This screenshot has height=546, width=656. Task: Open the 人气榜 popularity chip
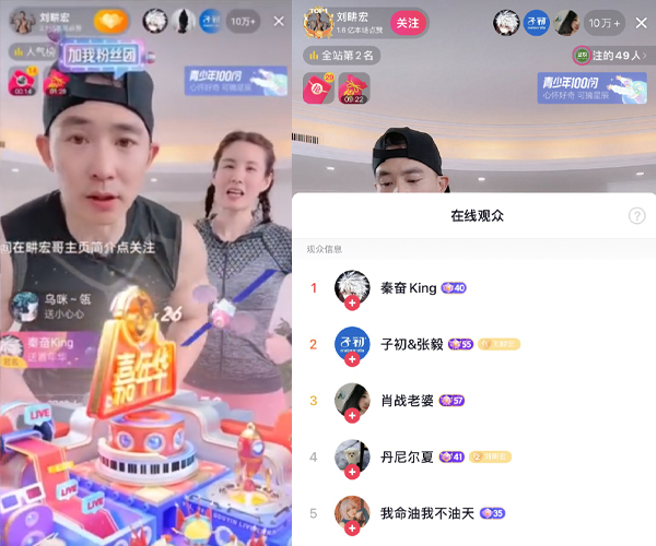point(34,51)
